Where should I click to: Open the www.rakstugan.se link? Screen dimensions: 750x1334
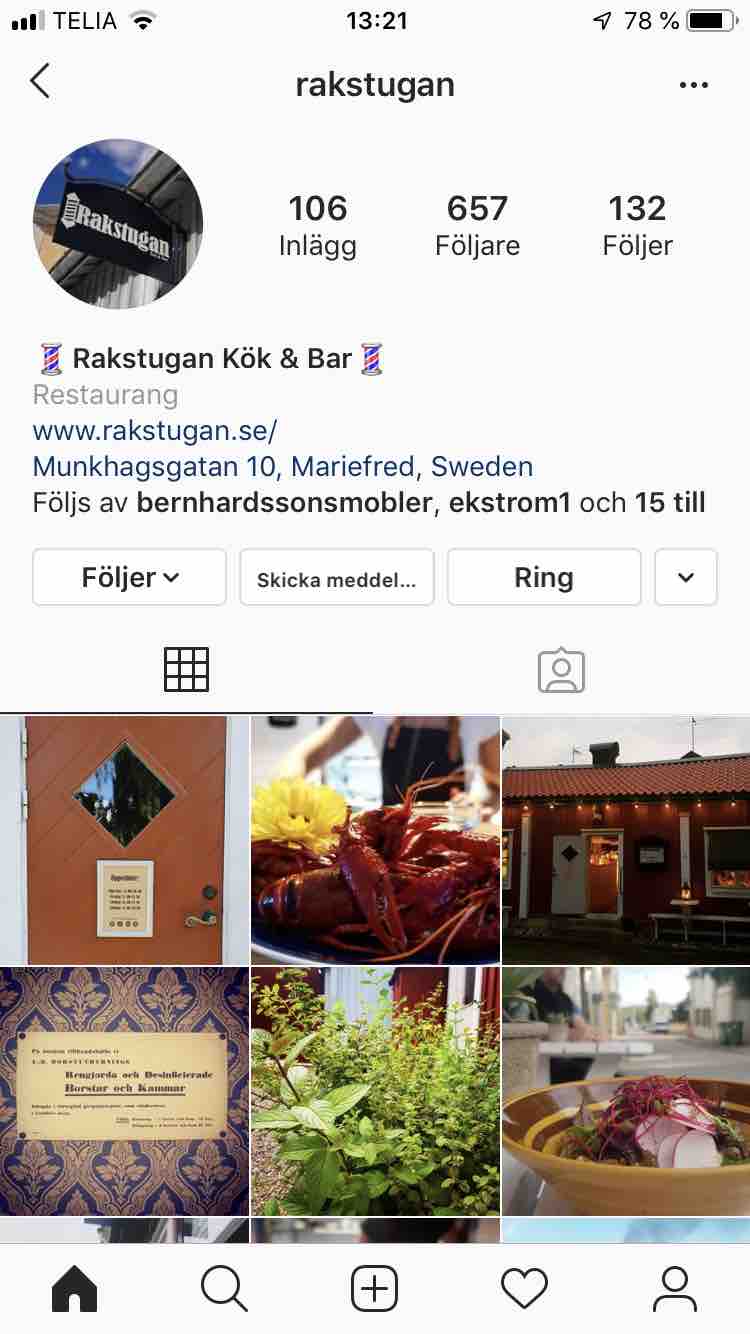(155, 430)
